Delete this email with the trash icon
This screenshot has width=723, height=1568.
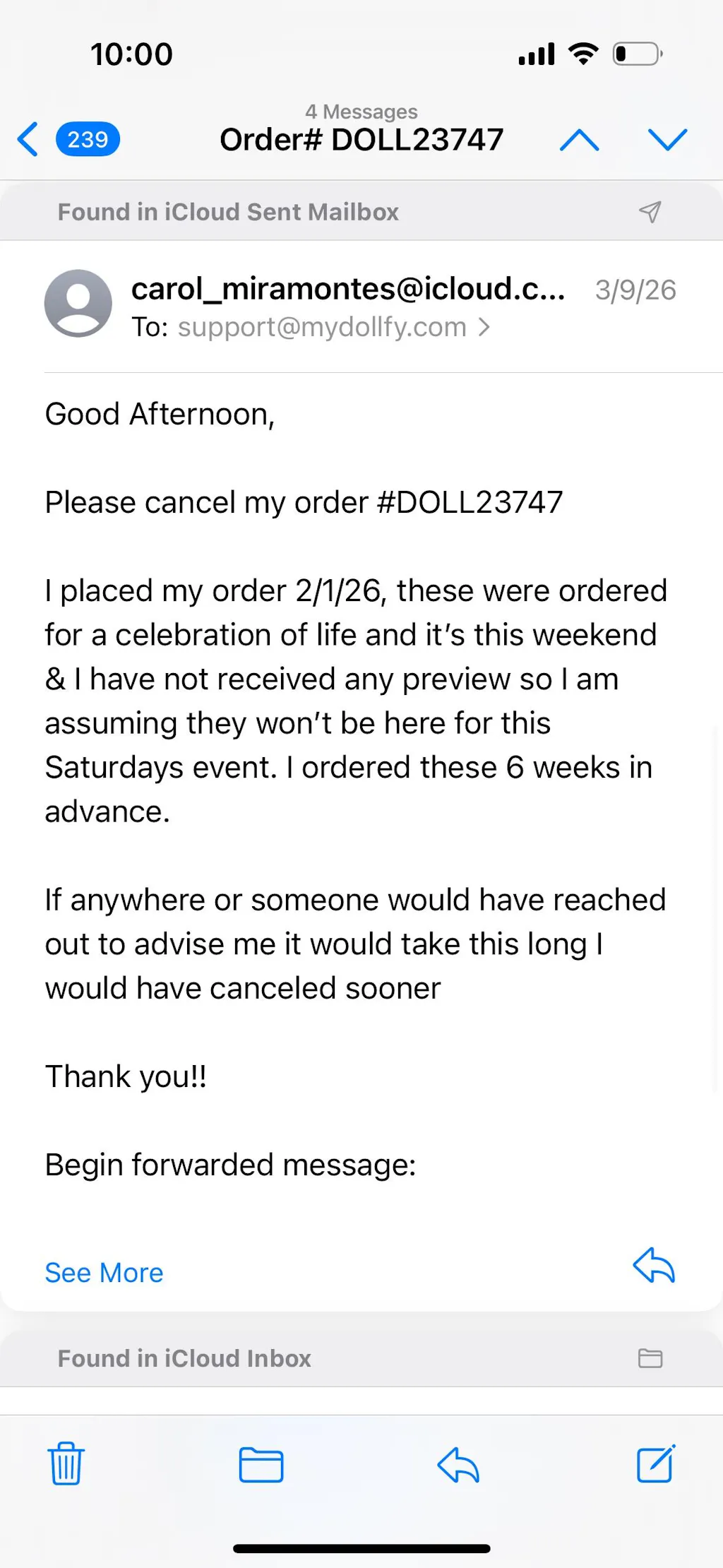point(66,1463)
